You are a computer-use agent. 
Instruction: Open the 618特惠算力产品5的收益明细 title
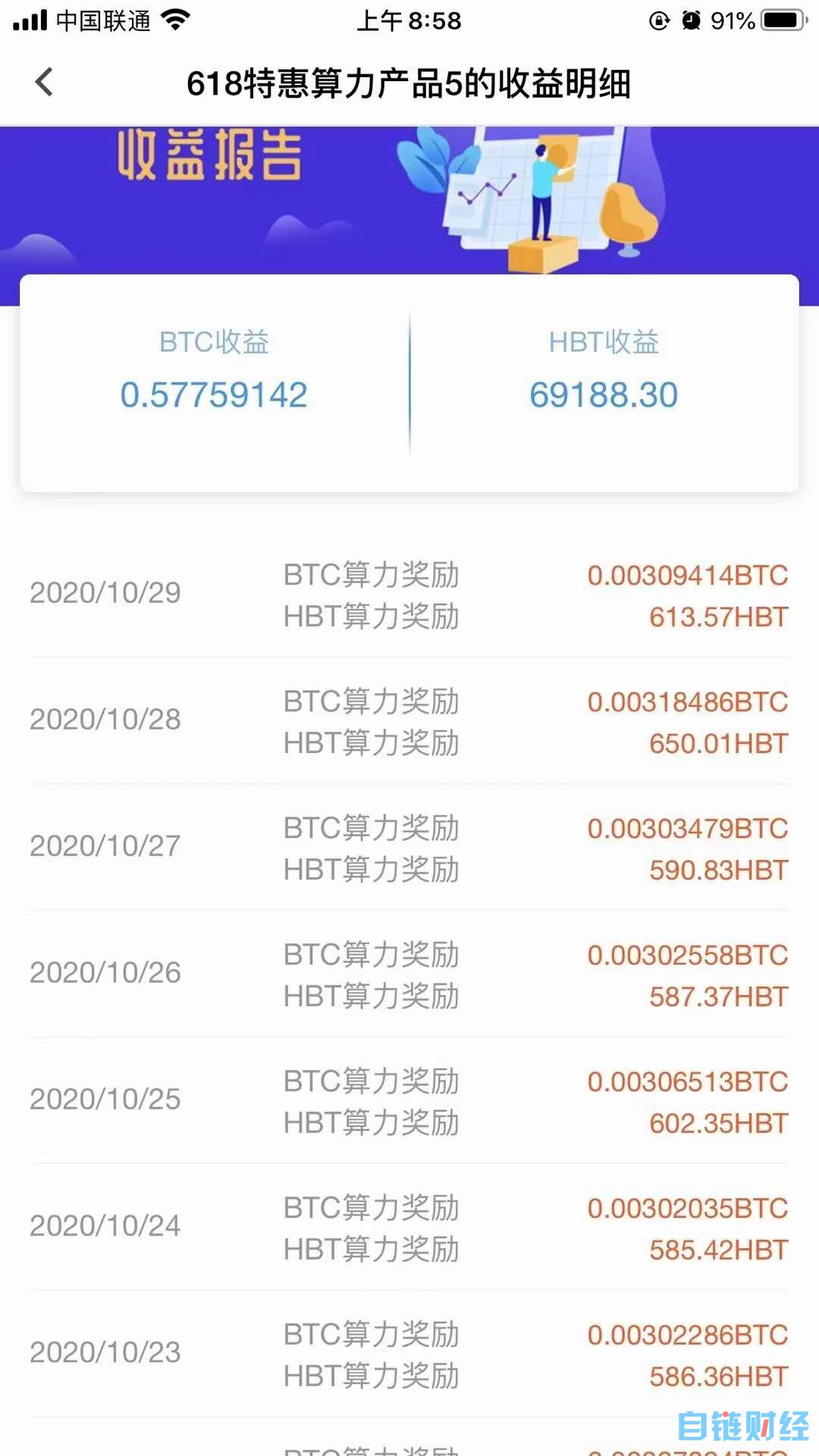(409, 85)
